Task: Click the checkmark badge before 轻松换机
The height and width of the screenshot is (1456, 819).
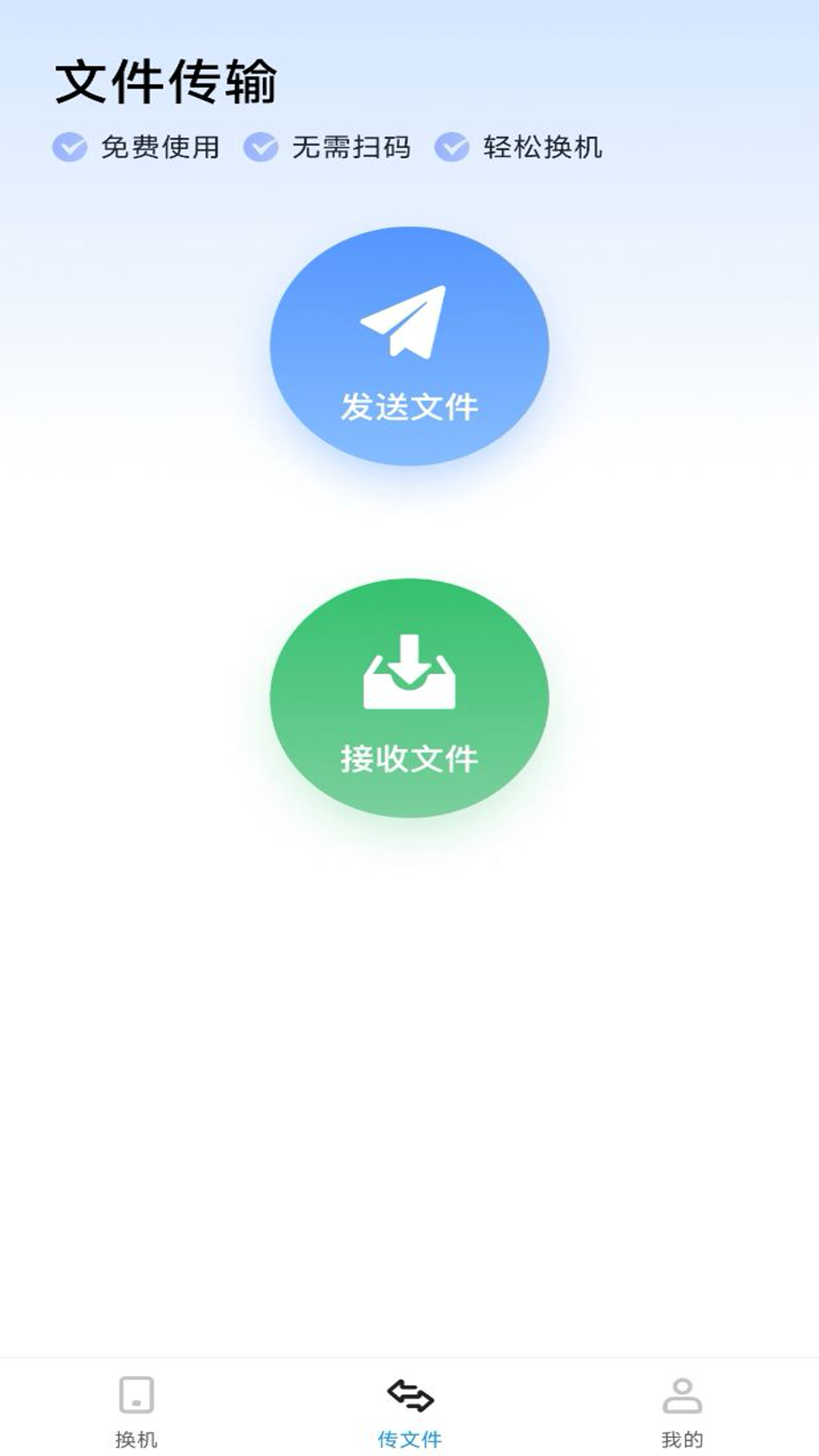Action: 453,148
